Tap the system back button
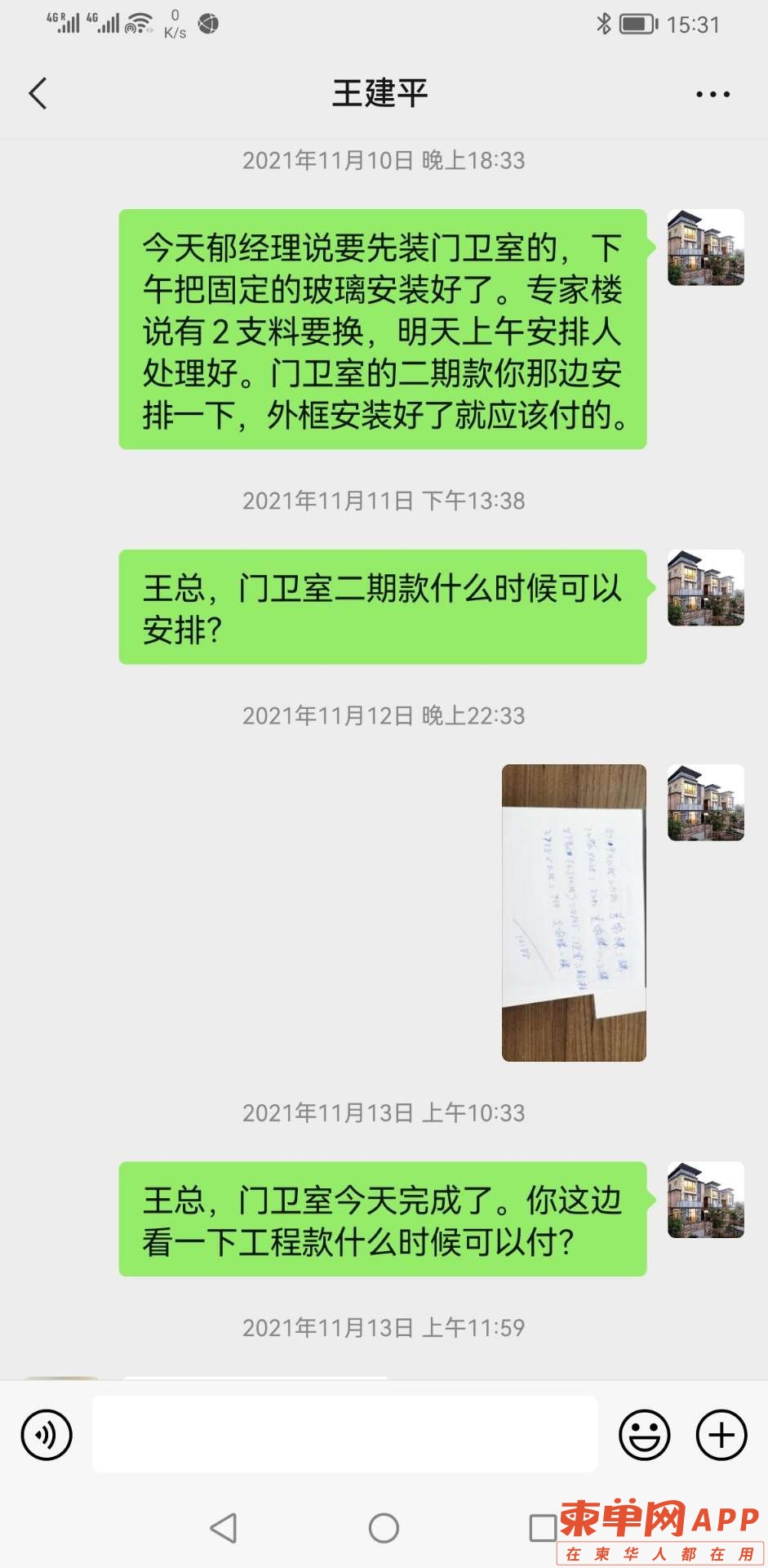Viewport: 768px width, 1568px height. (224, 1528)
